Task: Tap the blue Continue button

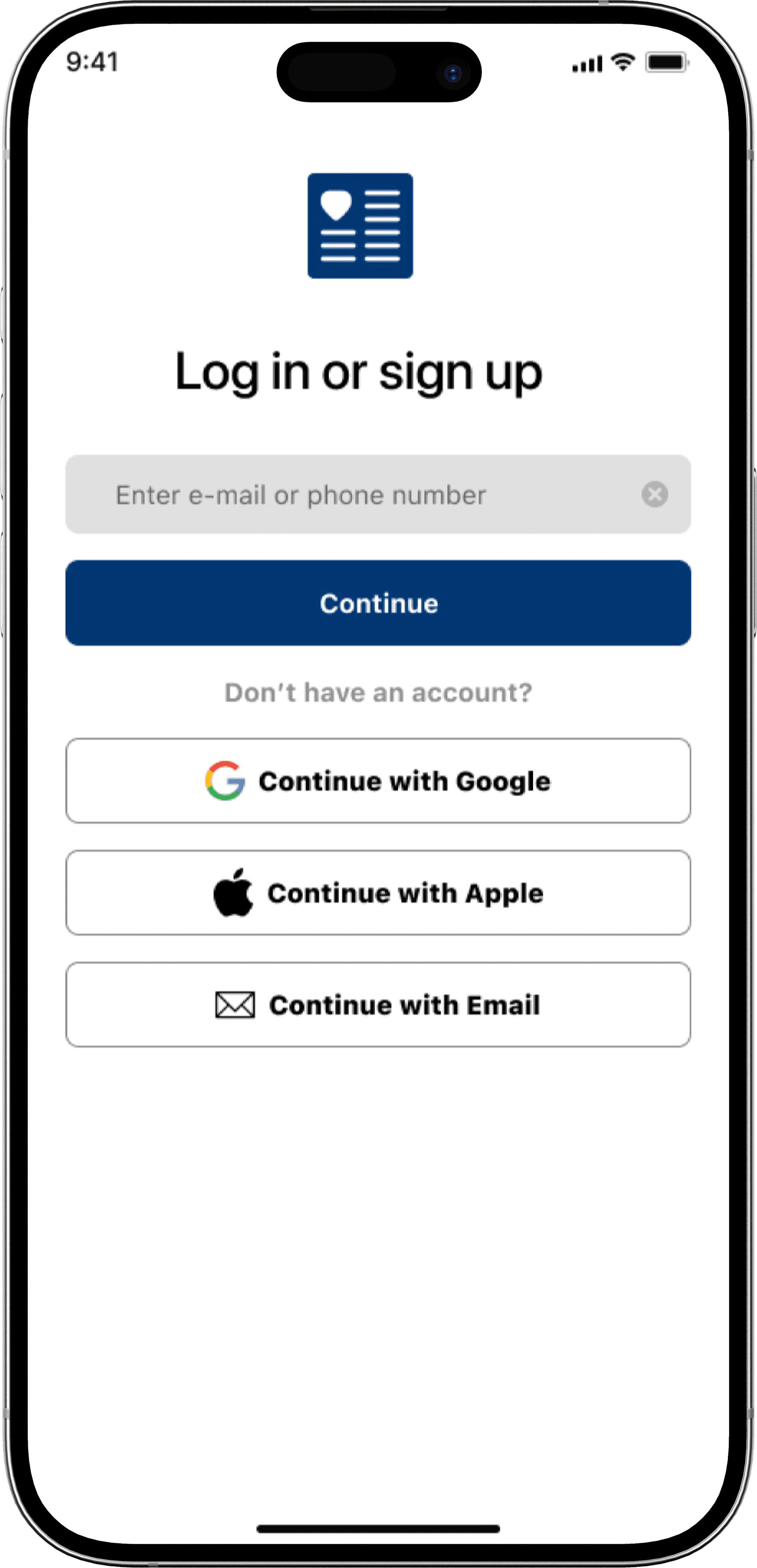Action: (x=378, y=603)
